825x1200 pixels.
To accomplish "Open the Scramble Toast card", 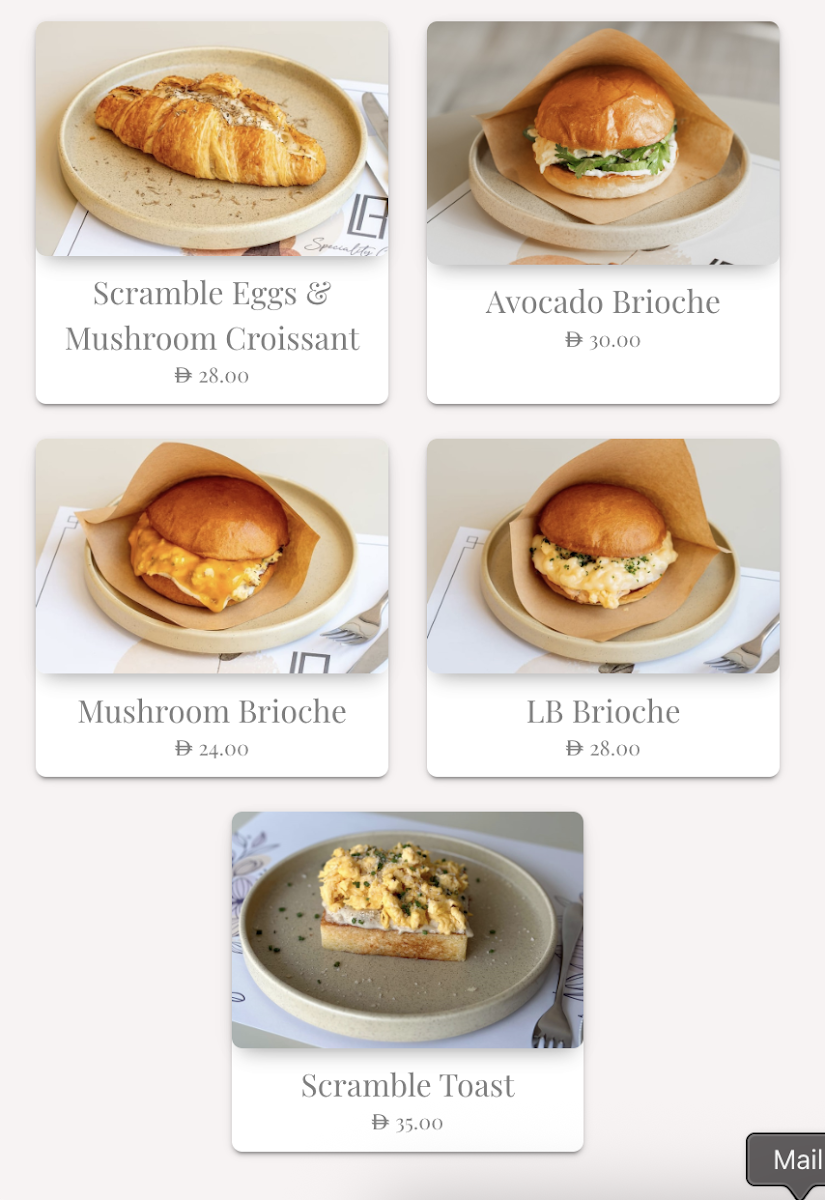I will point(408,981).
